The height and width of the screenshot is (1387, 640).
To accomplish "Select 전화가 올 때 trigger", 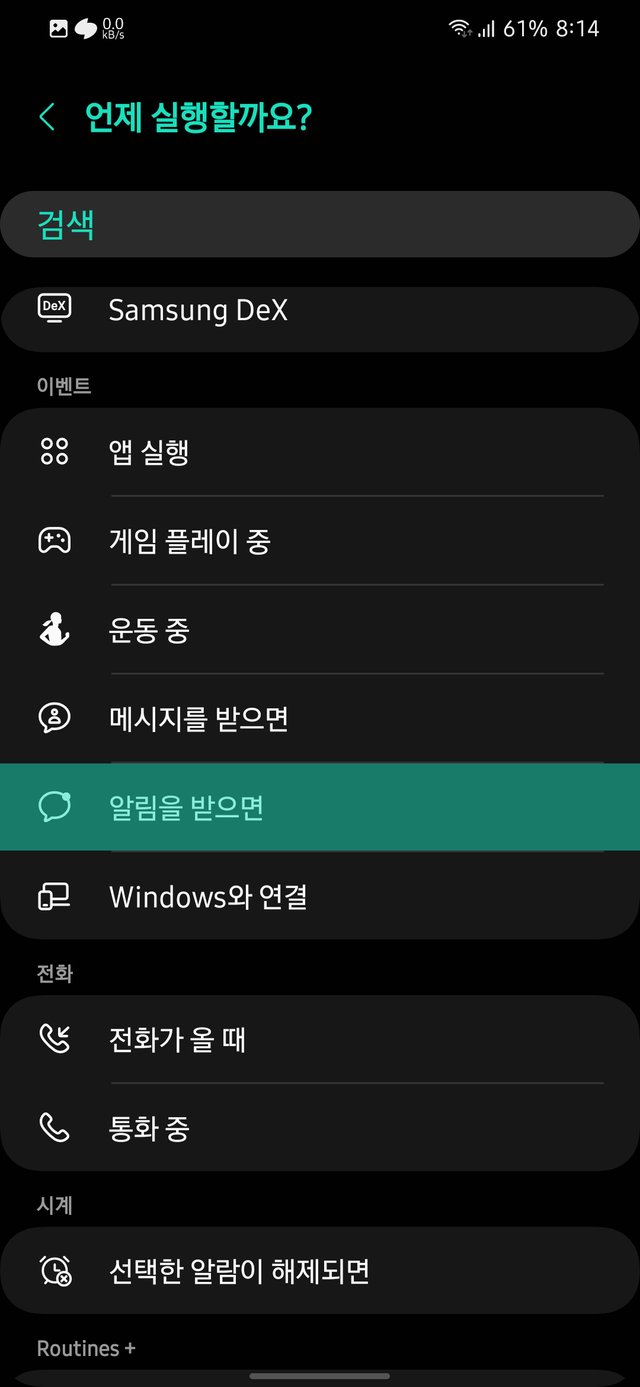I will (x=320, y=1039).
